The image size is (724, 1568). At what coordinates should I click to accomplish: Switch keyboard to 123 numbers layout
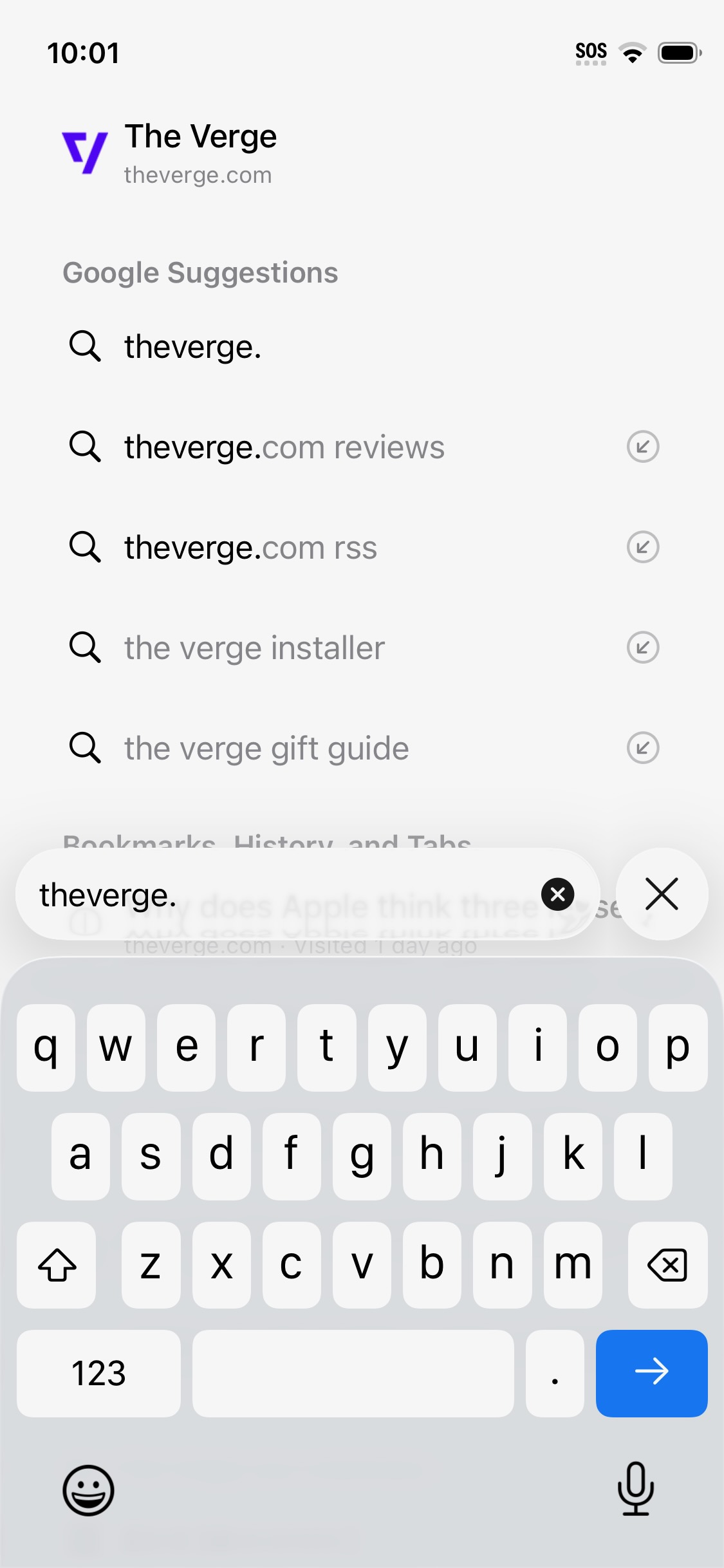98,1373
